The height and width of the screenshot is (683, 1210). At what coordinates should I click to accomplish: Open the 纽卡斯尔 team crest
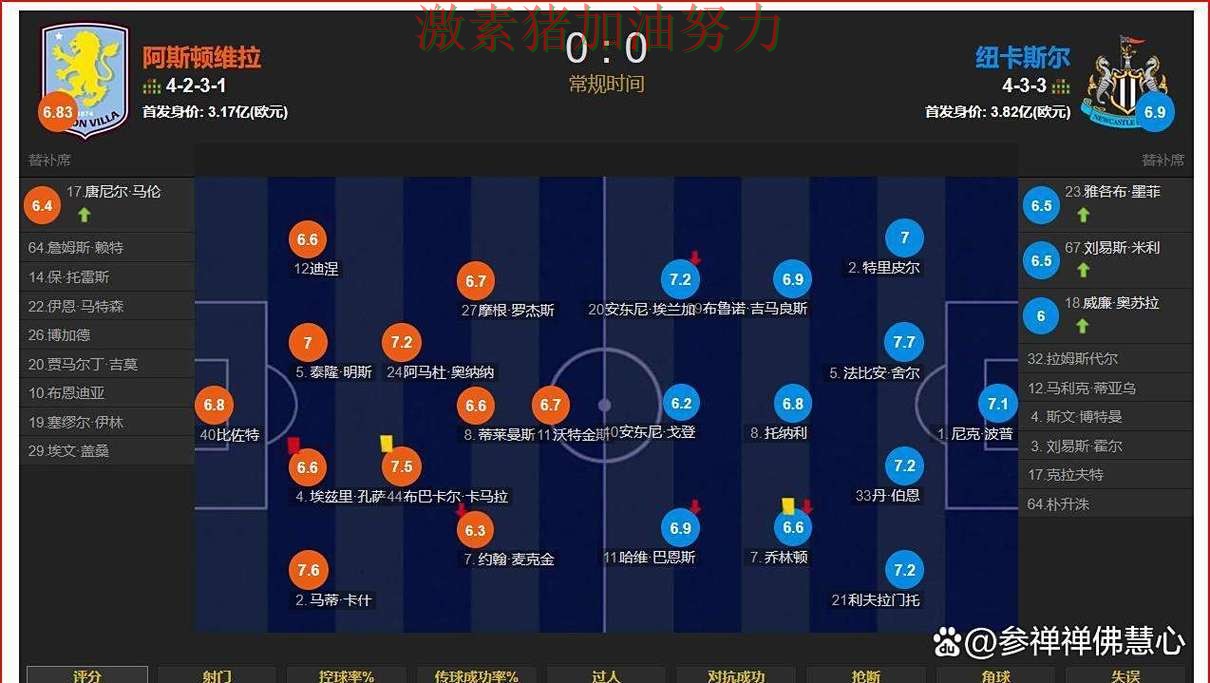1127,80
